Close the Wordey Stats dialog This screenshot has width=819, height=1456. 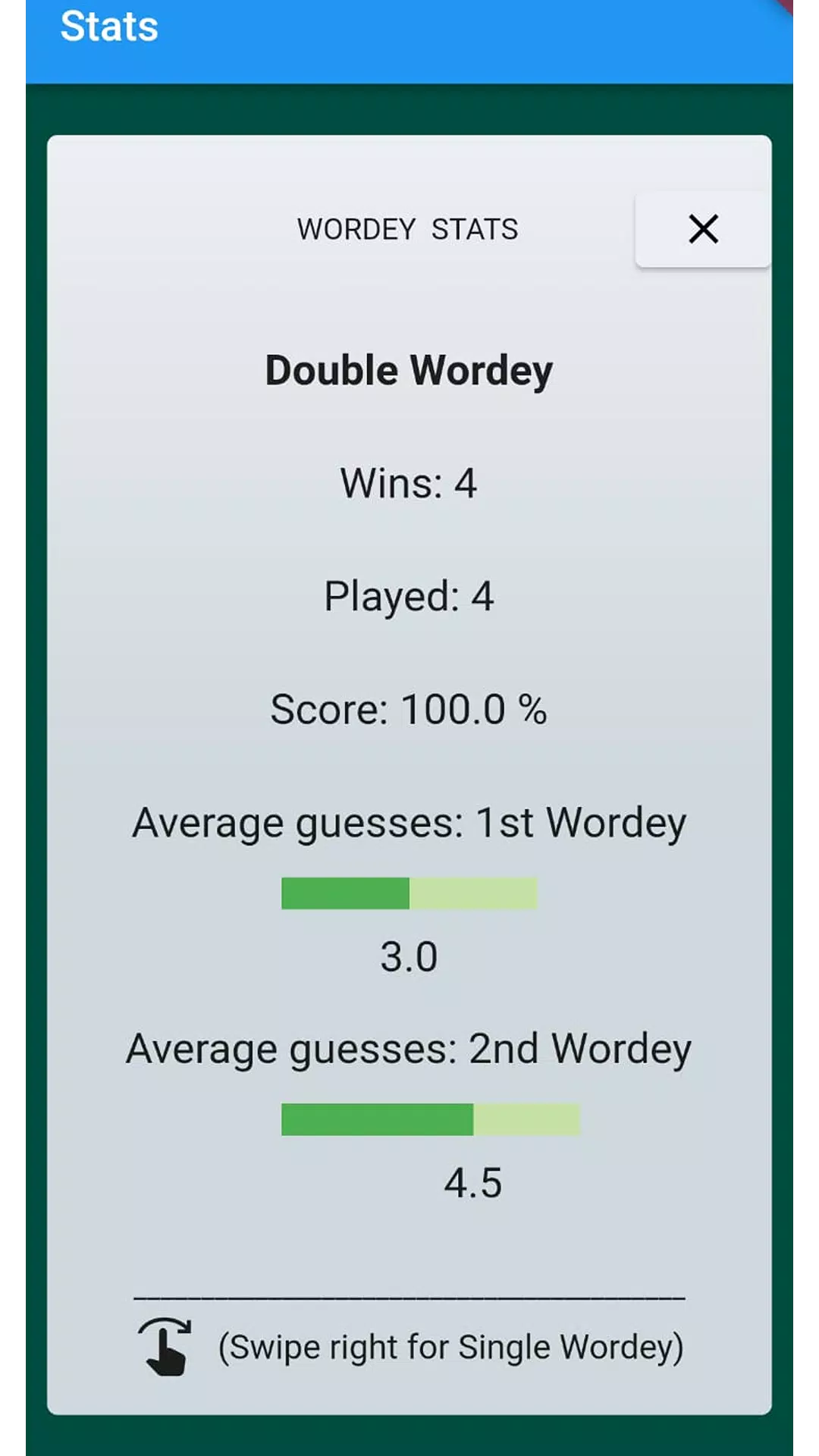pos(703,229)
